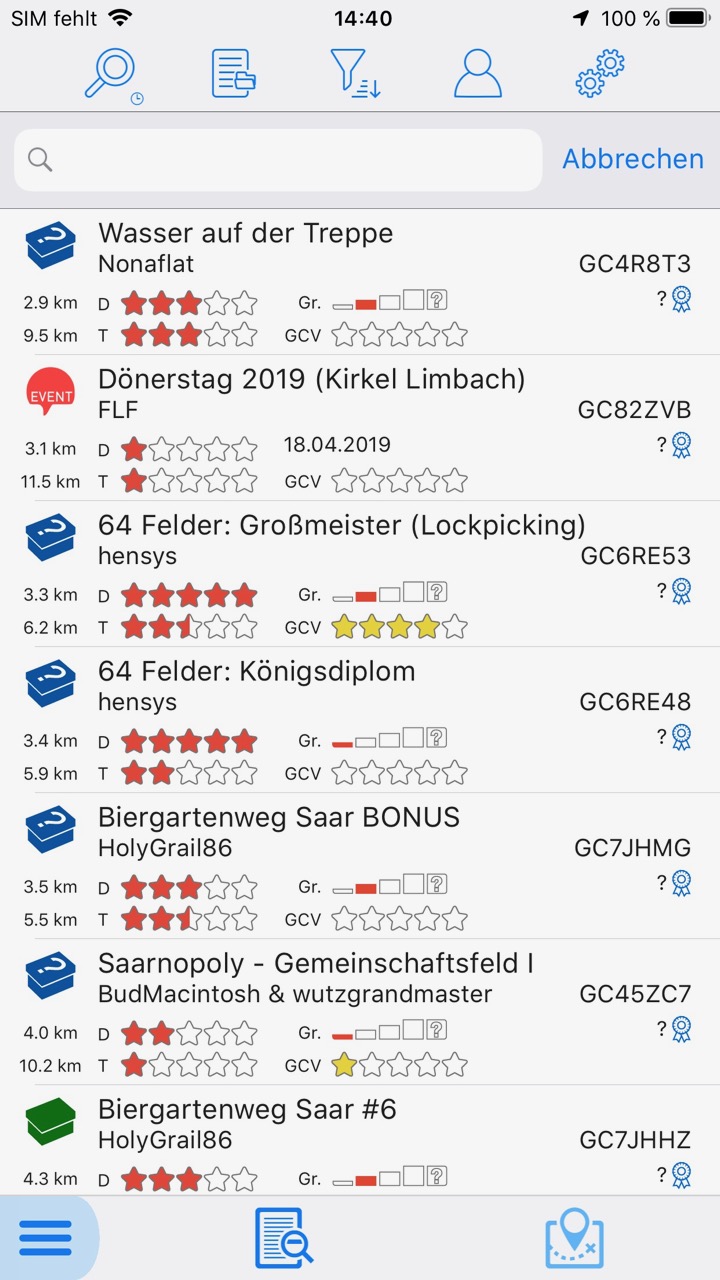The image size is (720, 1280).
Task: Open the settings gears icon
Action: 600,73
